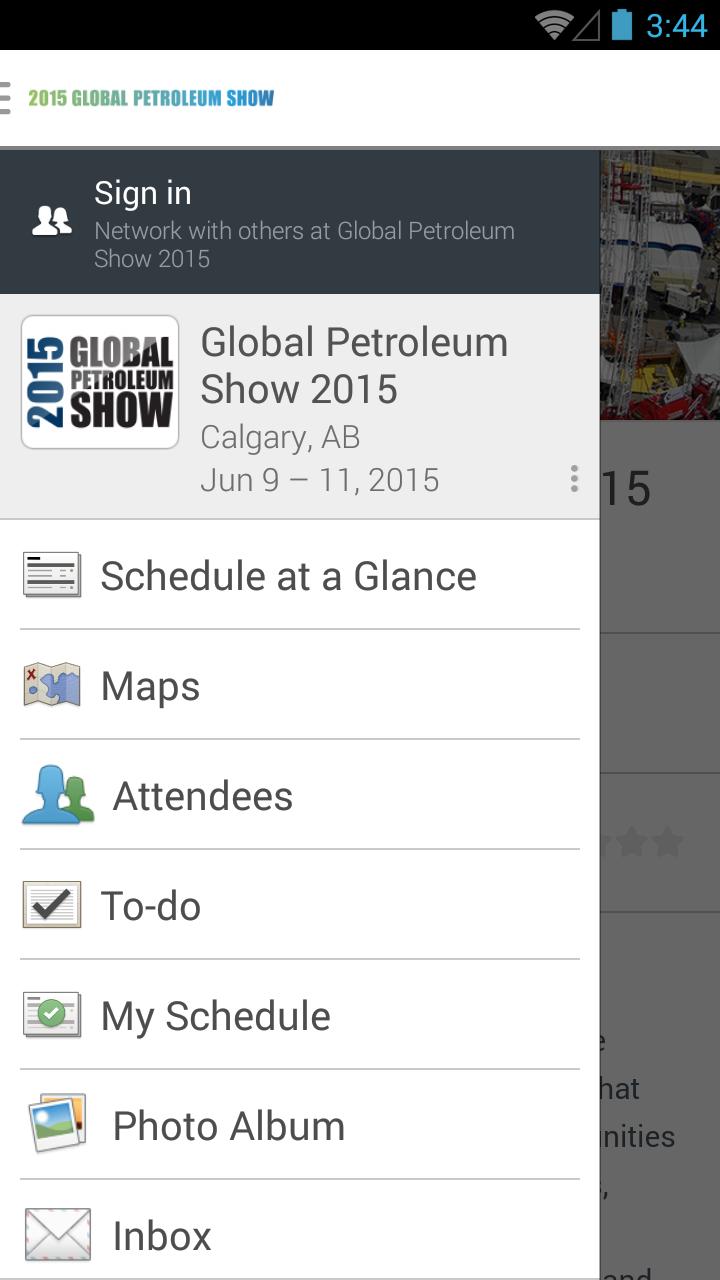Open To-do using its checkmark icon
The image size is (720, 1280).
tap(51, 905)
